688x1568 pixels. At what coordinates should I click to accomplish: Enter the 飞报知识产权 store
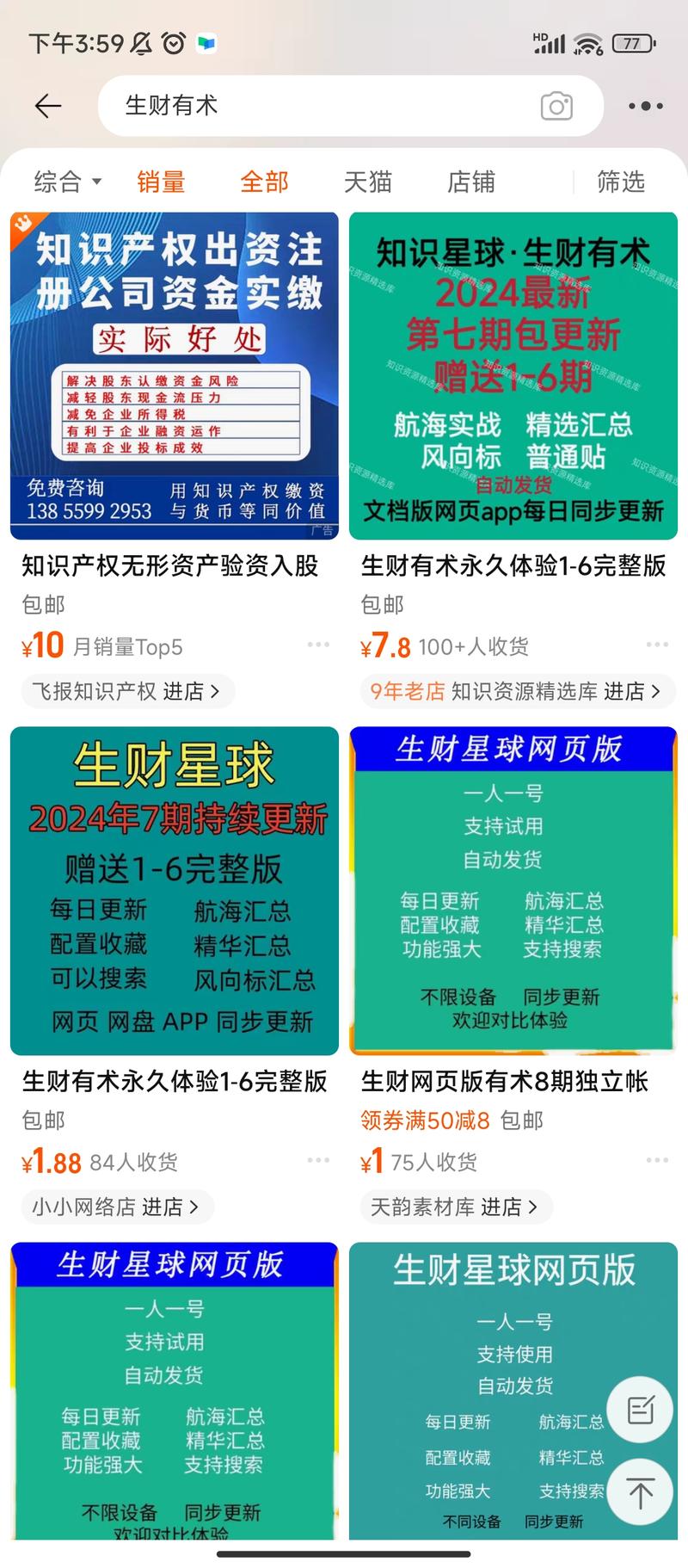126,691
